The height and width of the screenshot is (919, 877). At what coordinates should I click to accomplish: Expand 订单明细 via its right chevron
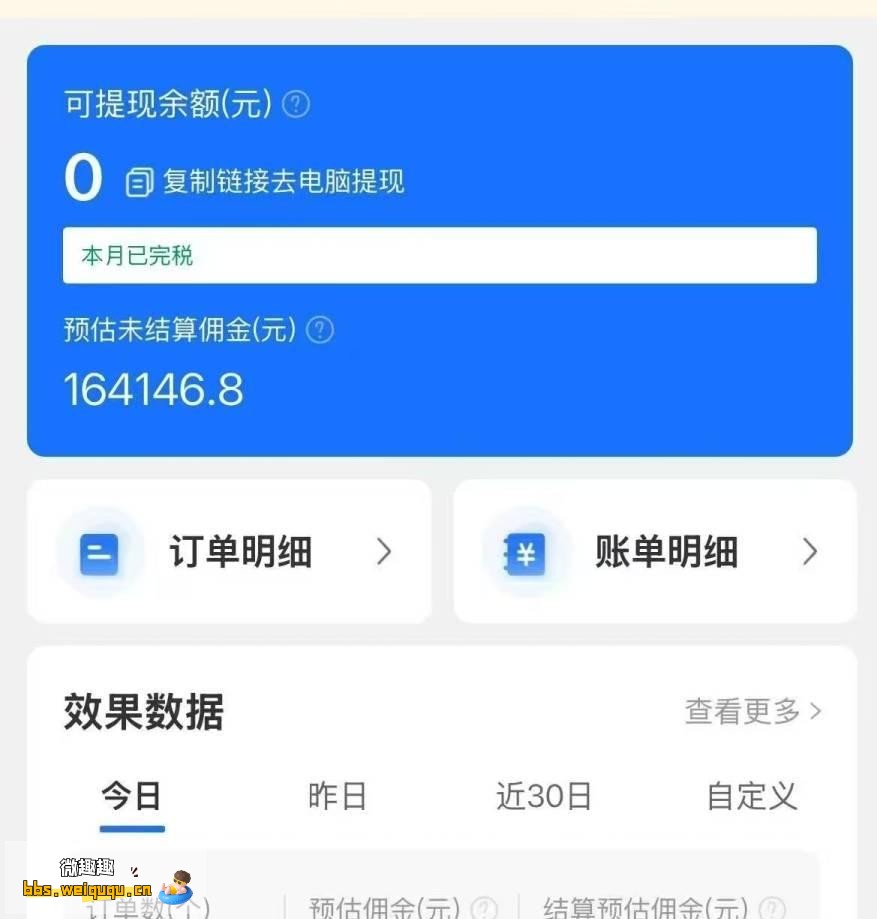(x=383, y=551)
